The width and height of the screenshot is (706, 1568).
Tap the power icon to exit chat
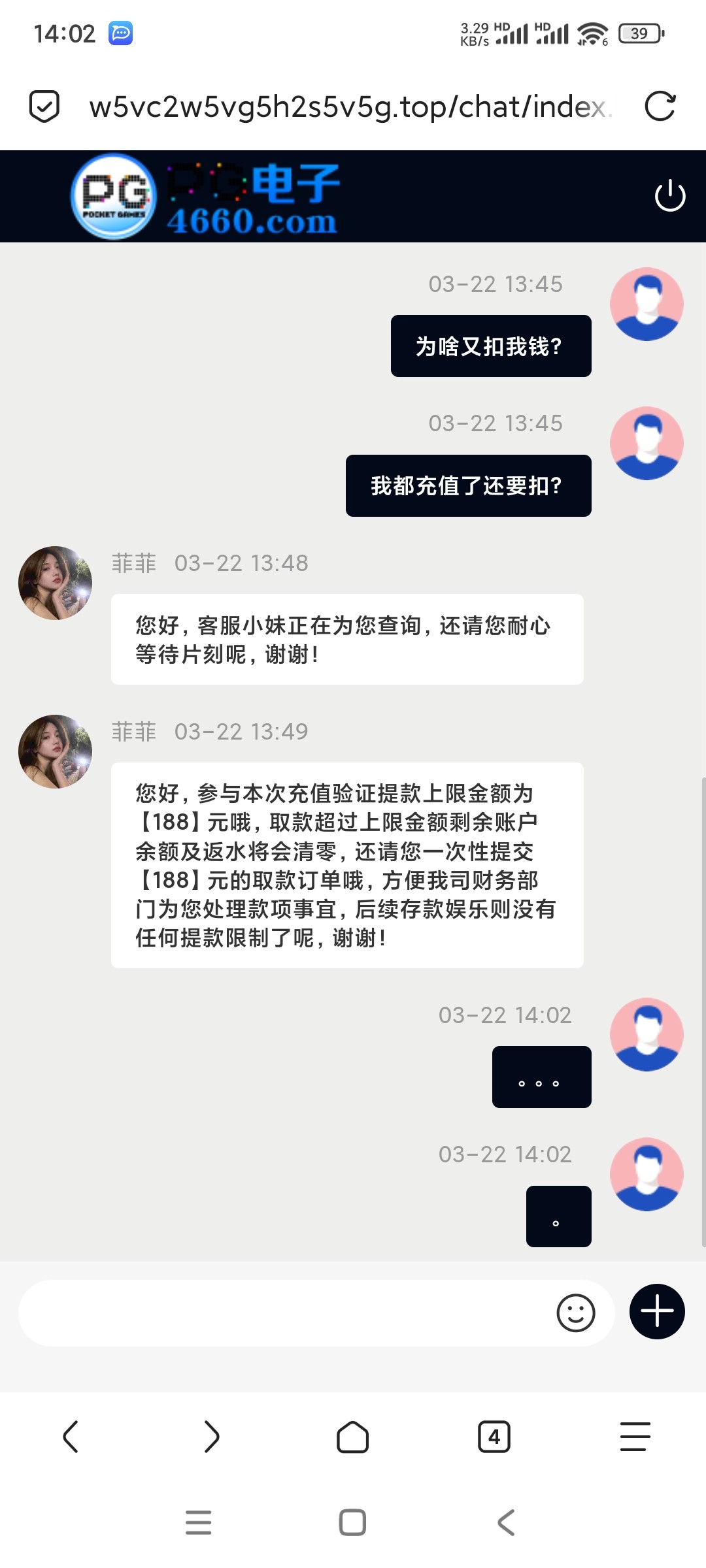coord(670,196)
